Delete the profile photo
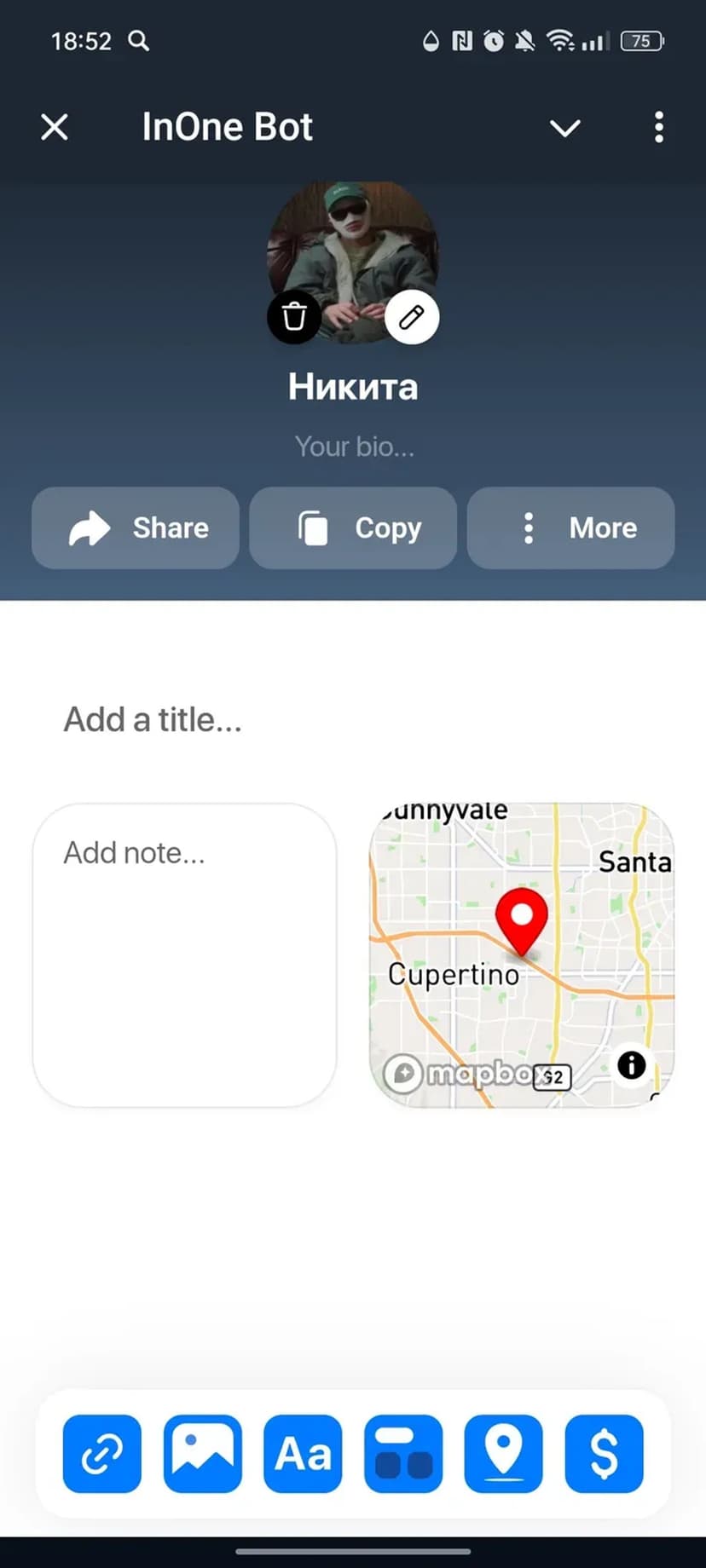The height and width of the screenshot is (1568, 706). pos(294,317)
